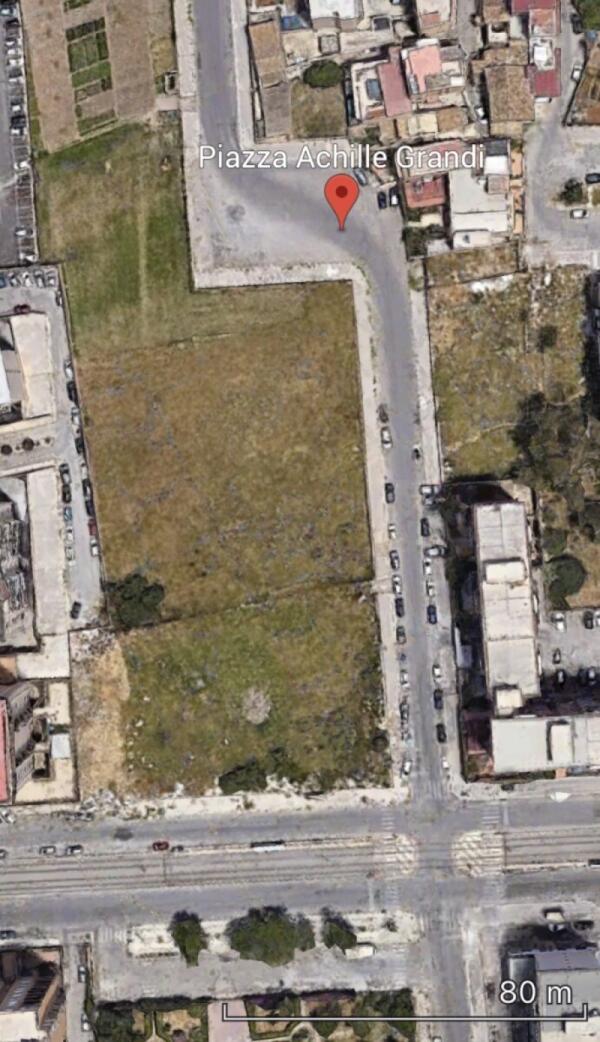
Task: Tap the red pin at Piazza Achille Grandi
Action: coord(342,195)
